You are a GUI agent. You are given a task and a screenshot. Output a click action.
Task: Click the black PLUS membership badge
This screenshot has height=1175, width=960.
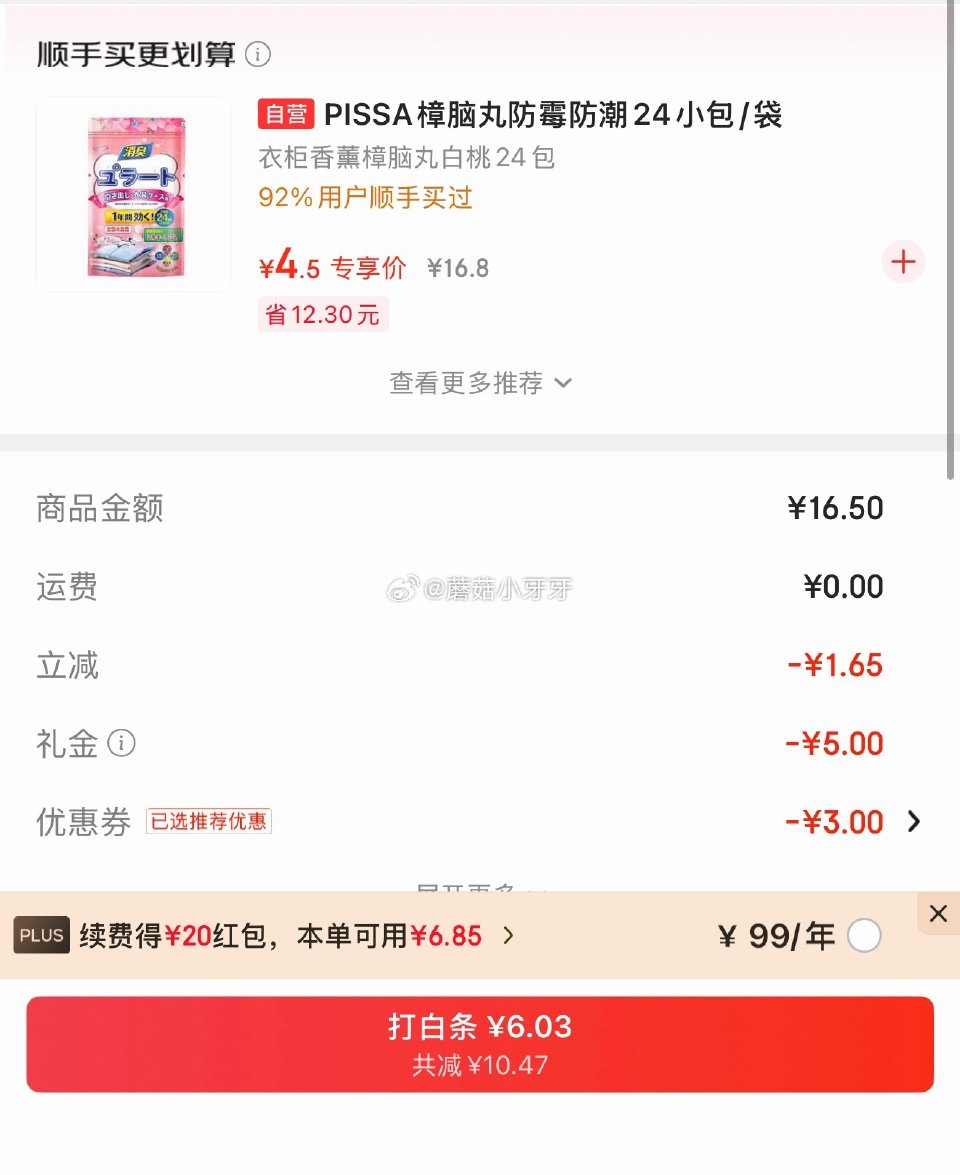pyautogui.click(x=40, y=935)
